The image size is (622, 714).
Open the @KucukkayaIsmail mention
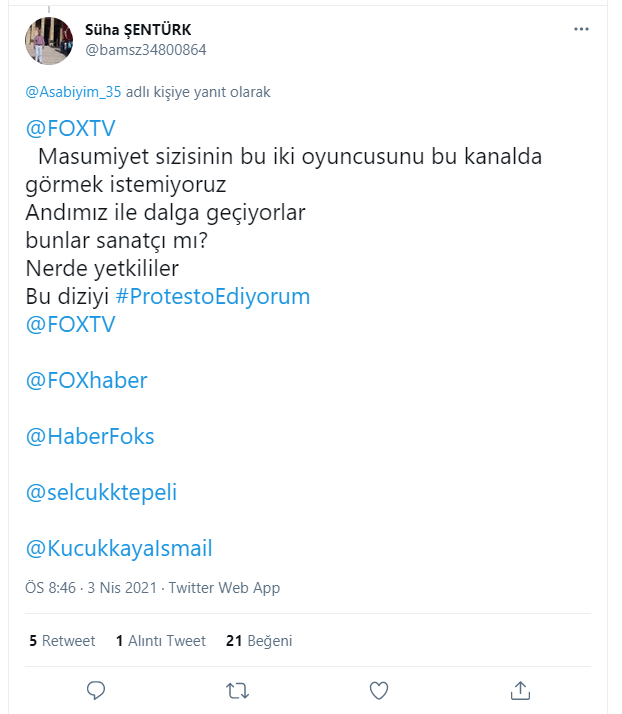click(119, 548)
